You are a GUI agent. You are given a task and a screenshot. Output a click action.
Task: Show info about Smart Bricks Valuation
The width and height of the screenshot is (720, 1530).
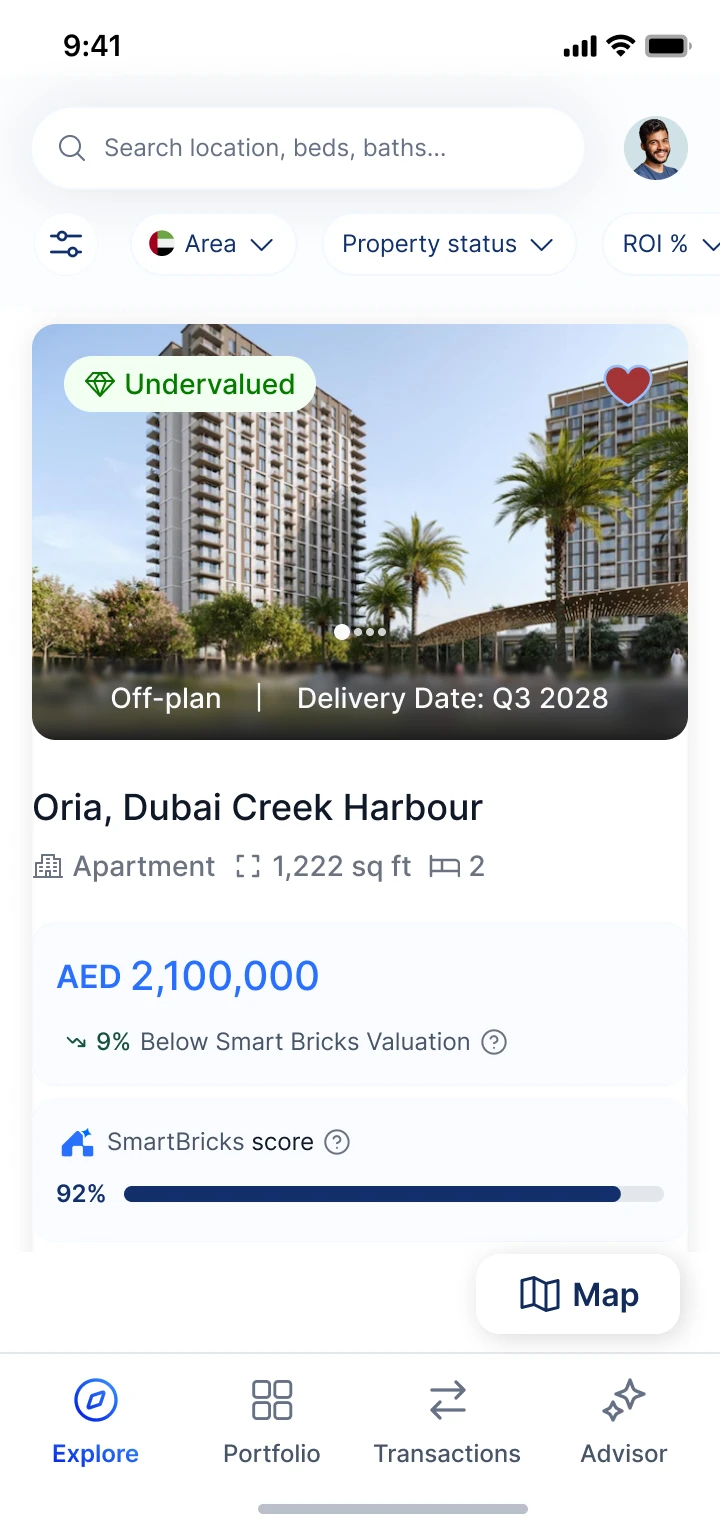tap(494, 1042)
